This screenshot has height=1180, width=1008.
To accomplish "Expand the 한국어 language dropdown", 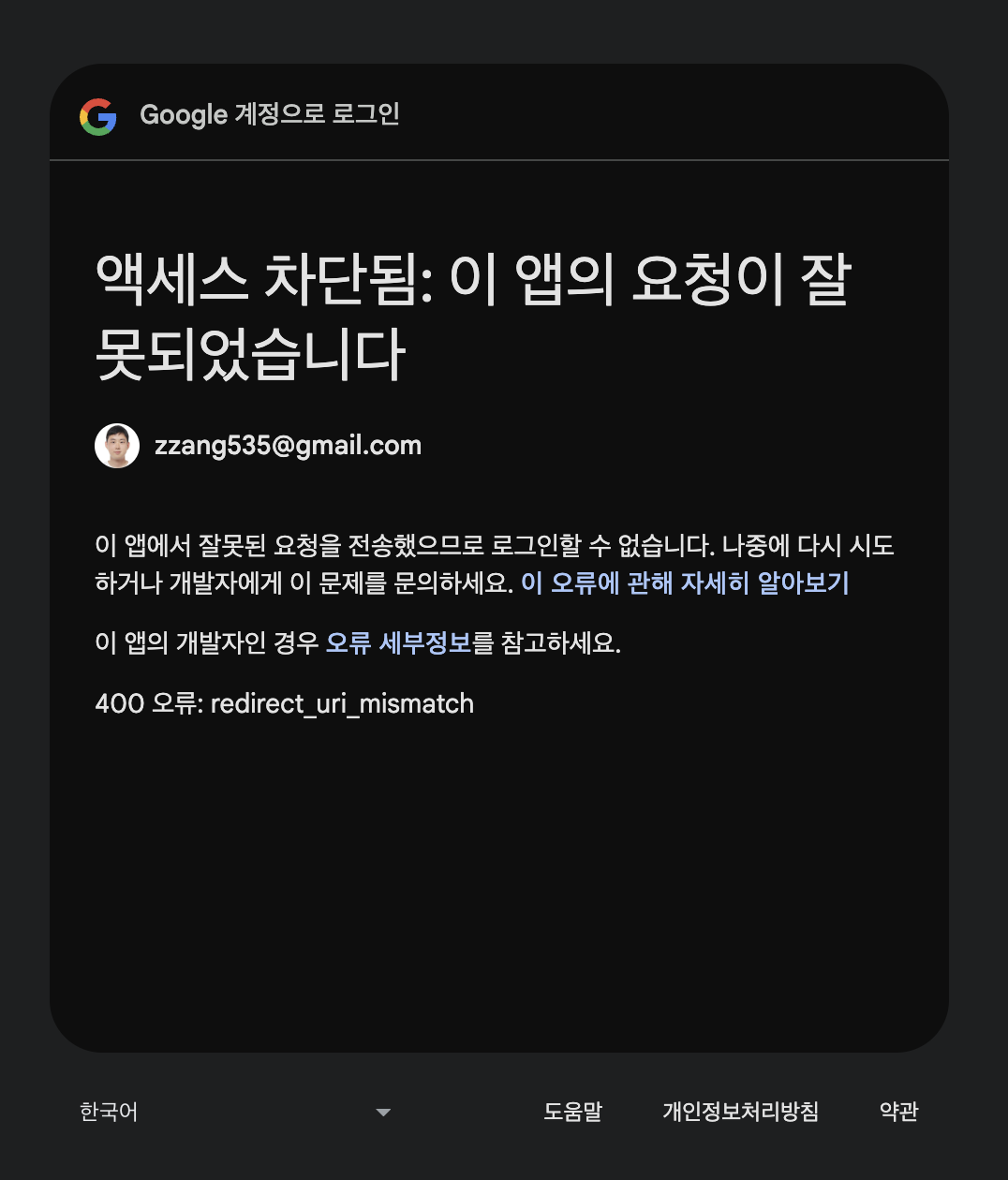I will tap(234, 1112).
